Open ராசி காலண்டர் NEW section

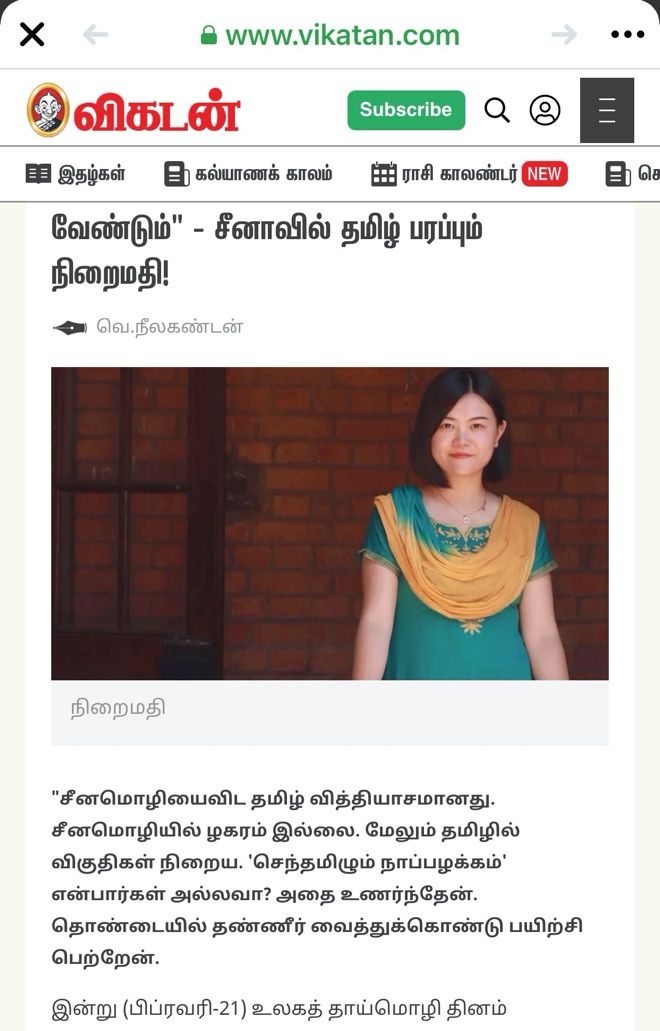click(x=469, y=174)
